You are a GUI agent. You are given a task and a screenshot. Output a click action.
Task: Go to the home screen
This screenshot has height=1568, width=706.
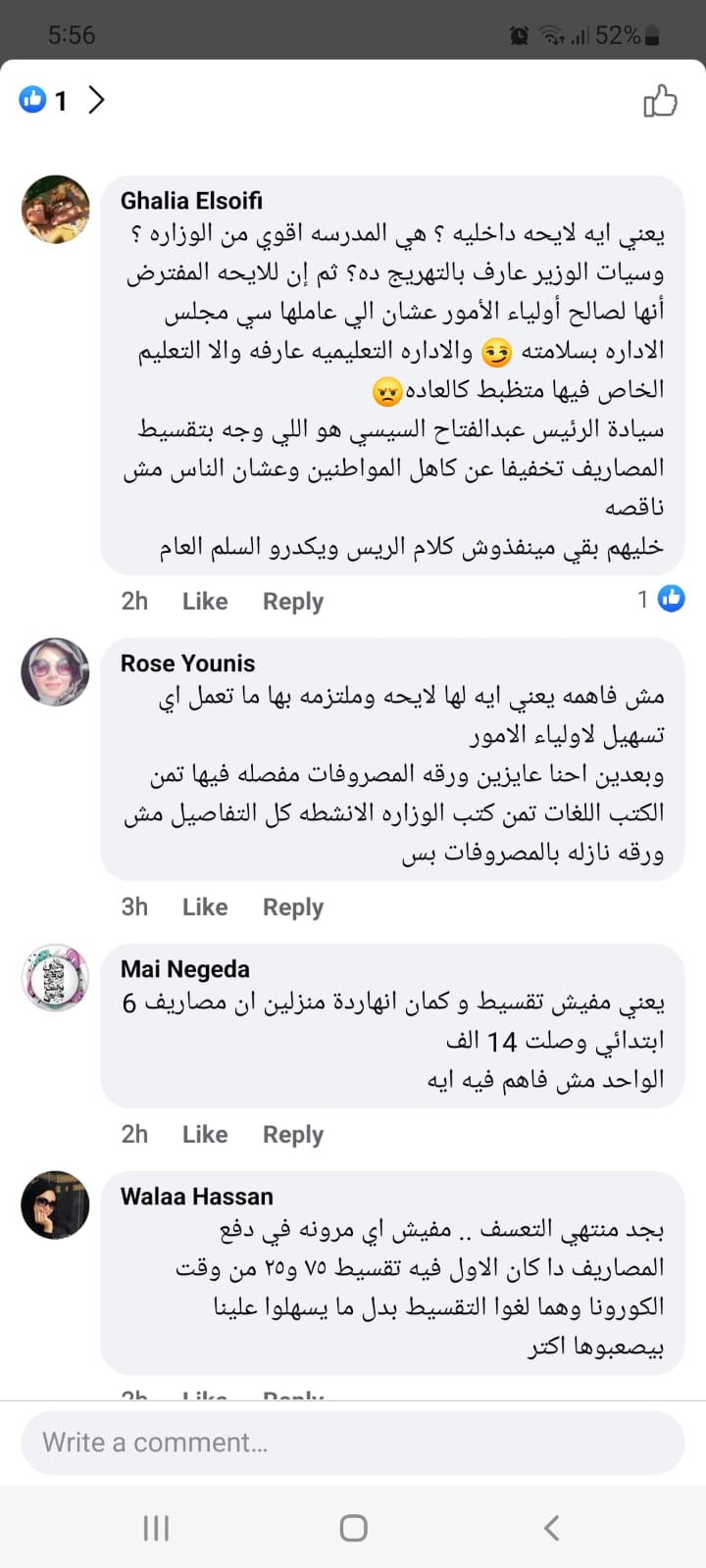(x=353, y=1527)
